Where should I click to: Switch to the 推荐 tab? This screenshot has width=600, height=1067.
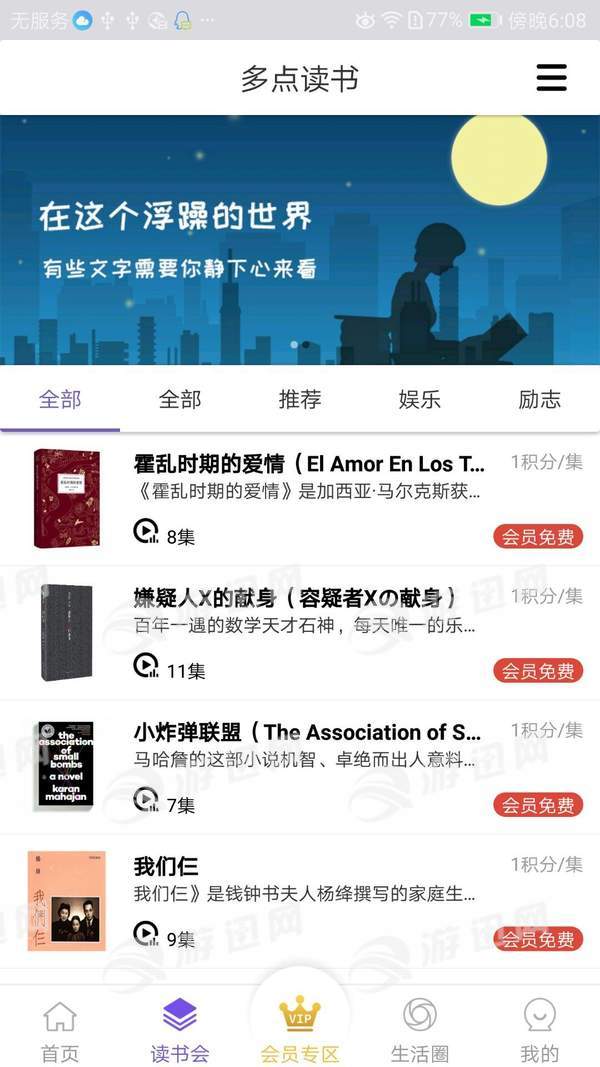pyautogui.click(x=300, y=400)
